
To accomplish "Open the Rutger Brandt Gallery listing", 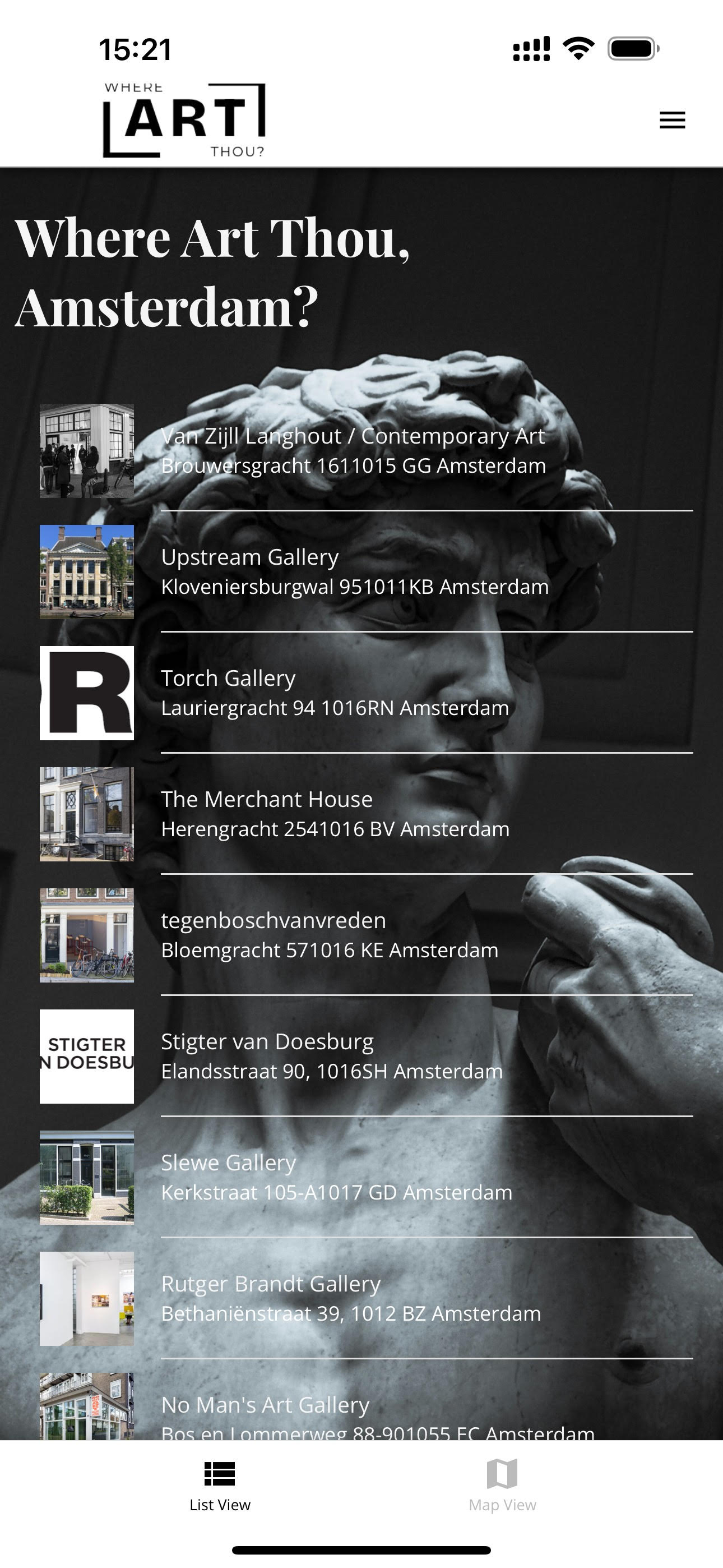I will (350, 1298).
